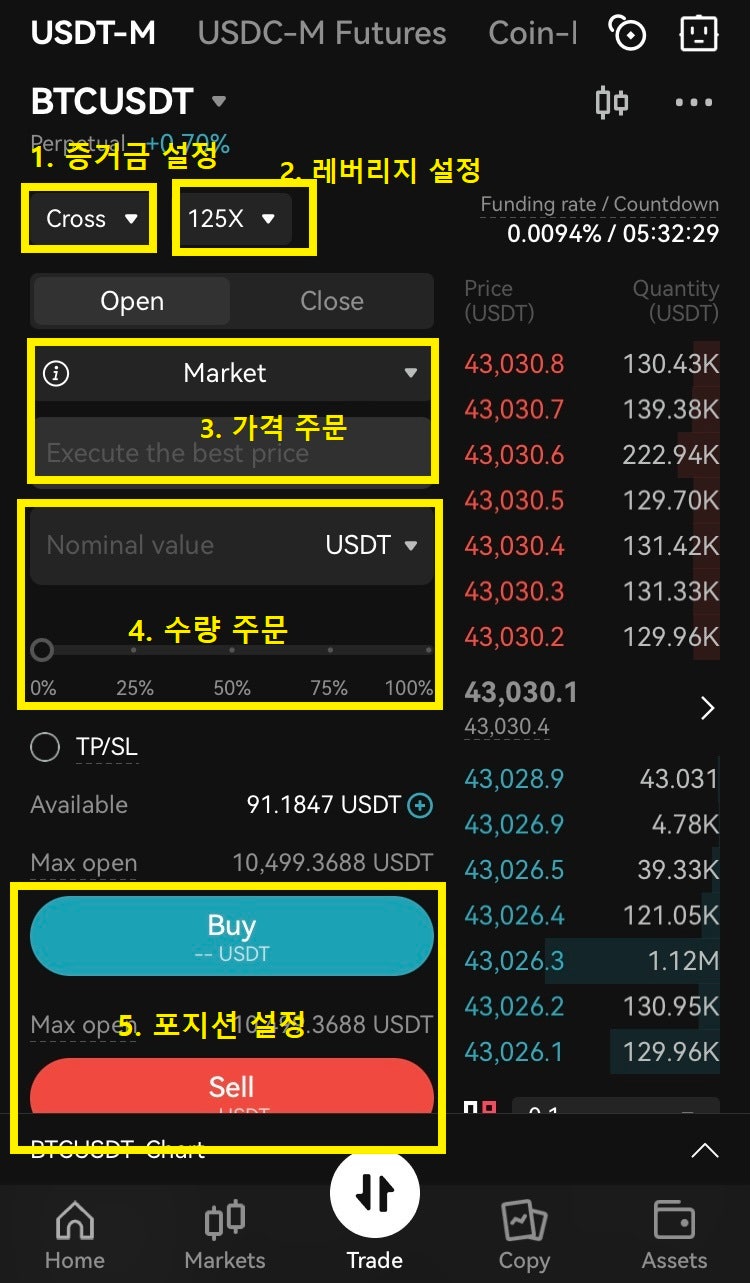Image resolution: width=750 pixels, height=1283 pixels.
Task: Click the Sell button
Action: click(x=232, y=1089)
